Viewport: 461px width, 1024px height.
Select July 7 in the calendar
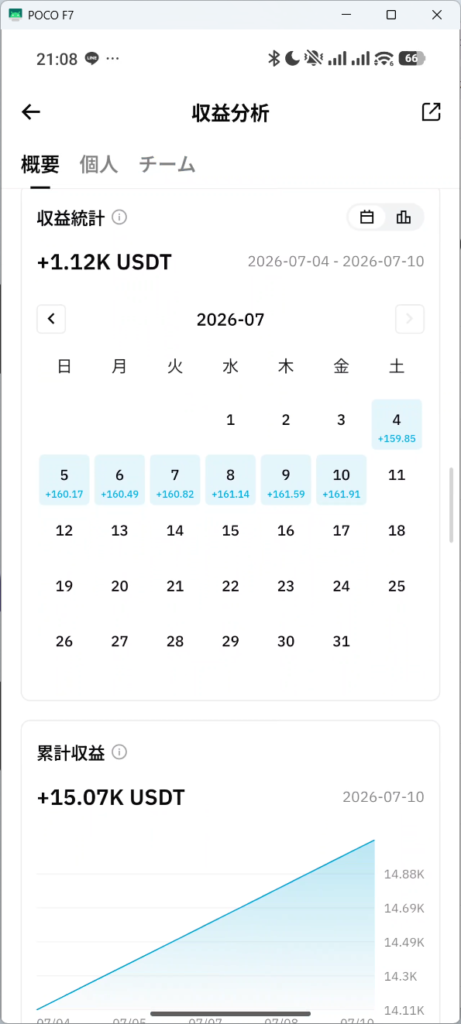coord(175,481)
